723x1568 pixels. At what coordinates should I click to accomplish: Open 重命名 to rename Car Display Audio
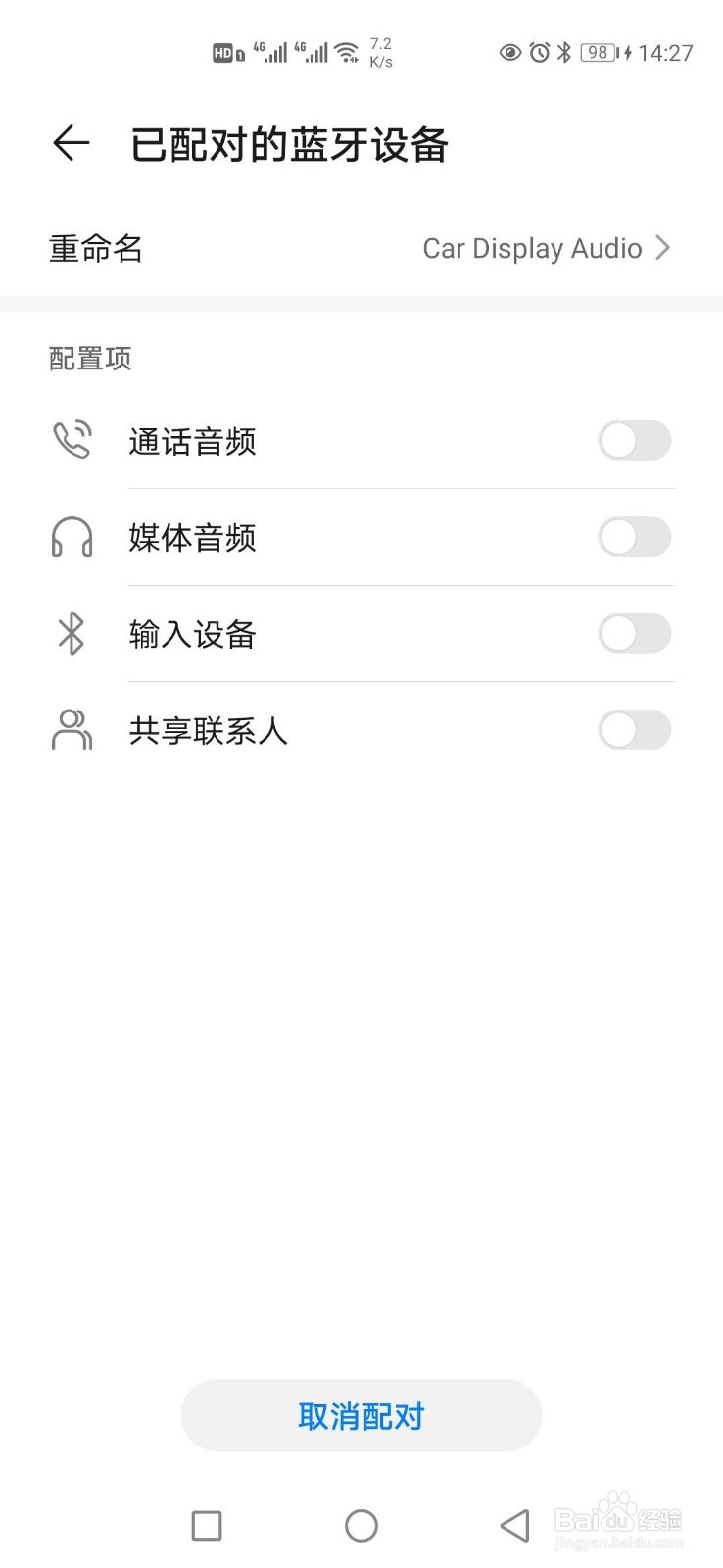(361, 249)
